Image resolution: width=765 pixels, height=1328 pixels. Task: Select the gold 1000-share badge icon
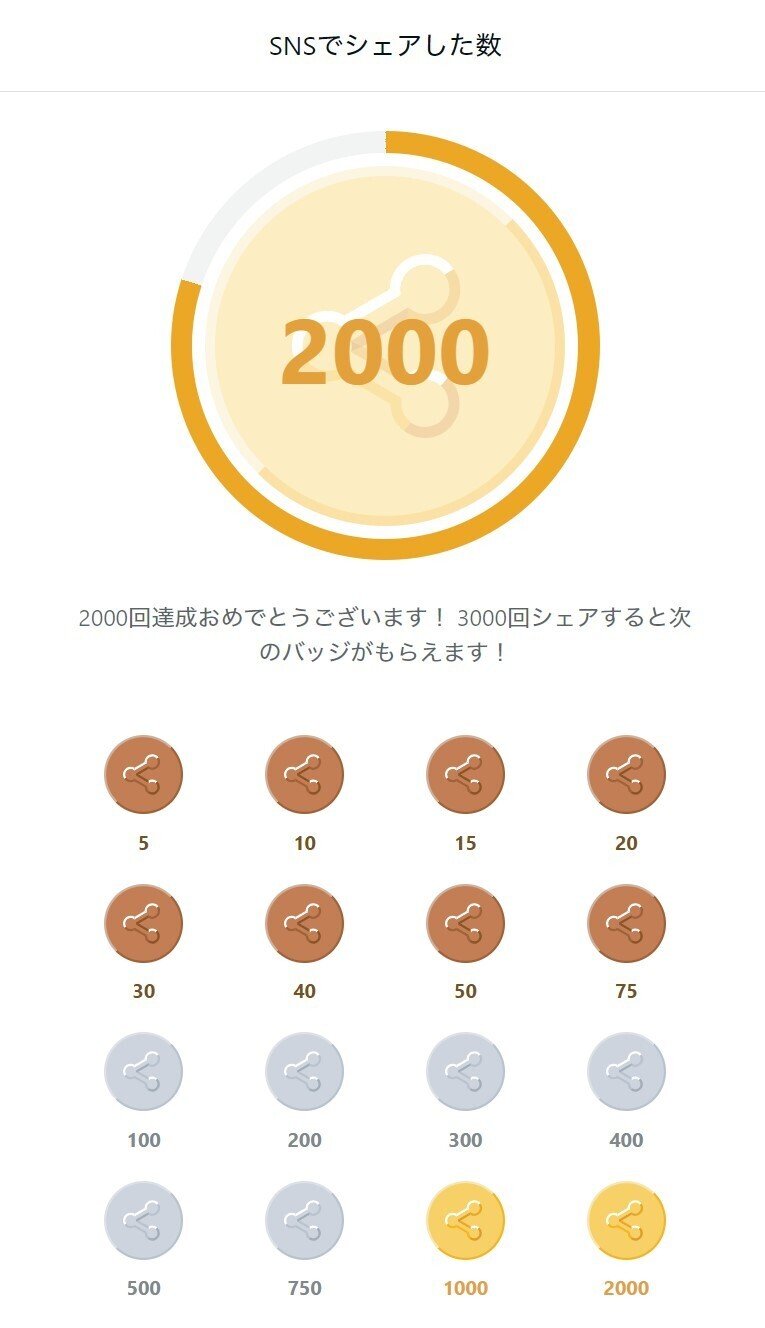(465, 1219)
